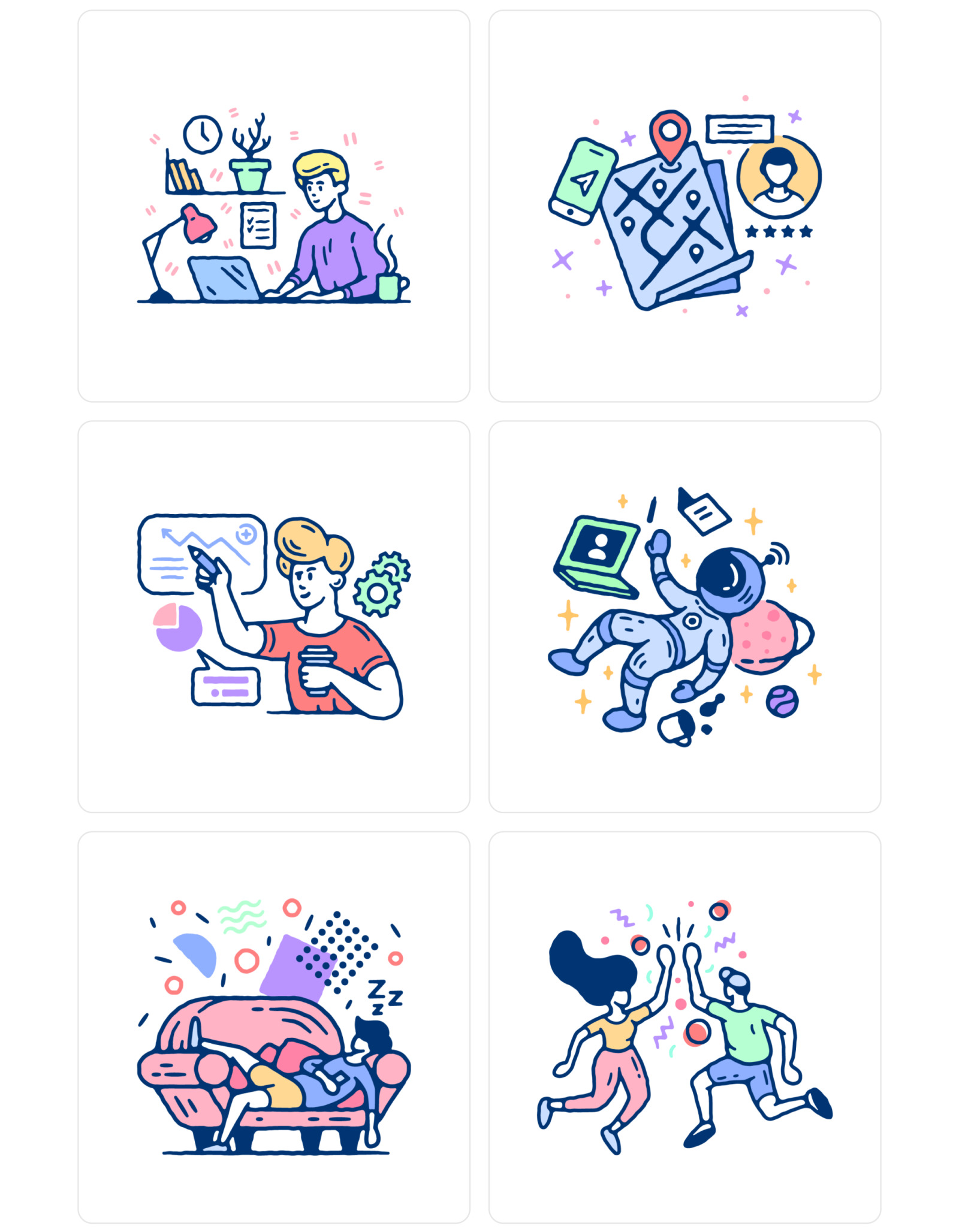Select the man drawing chart illustration

pyautogui.click(x=273, y=617)
